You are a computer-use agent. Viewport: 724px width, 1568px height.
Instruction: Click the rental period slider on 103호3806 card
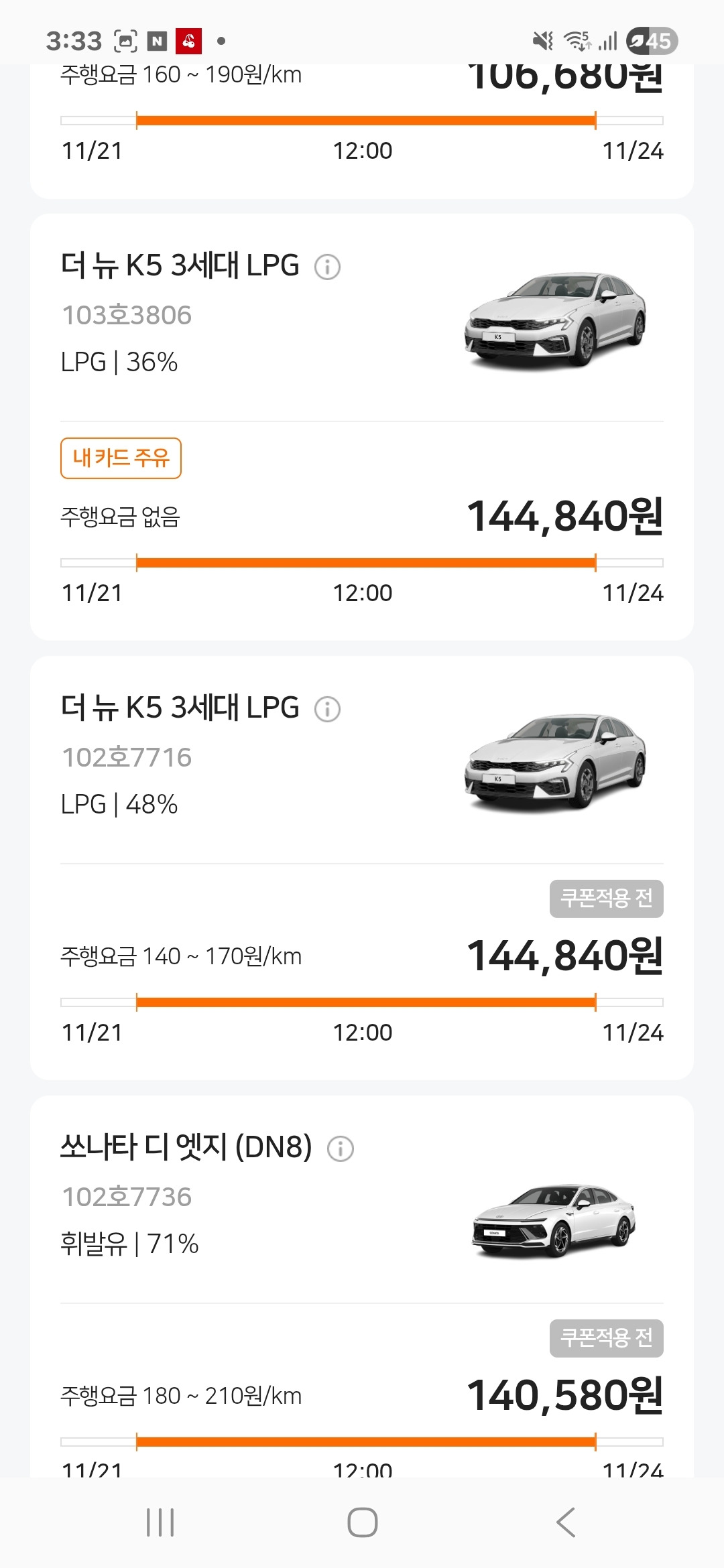[x=362, y=562]
